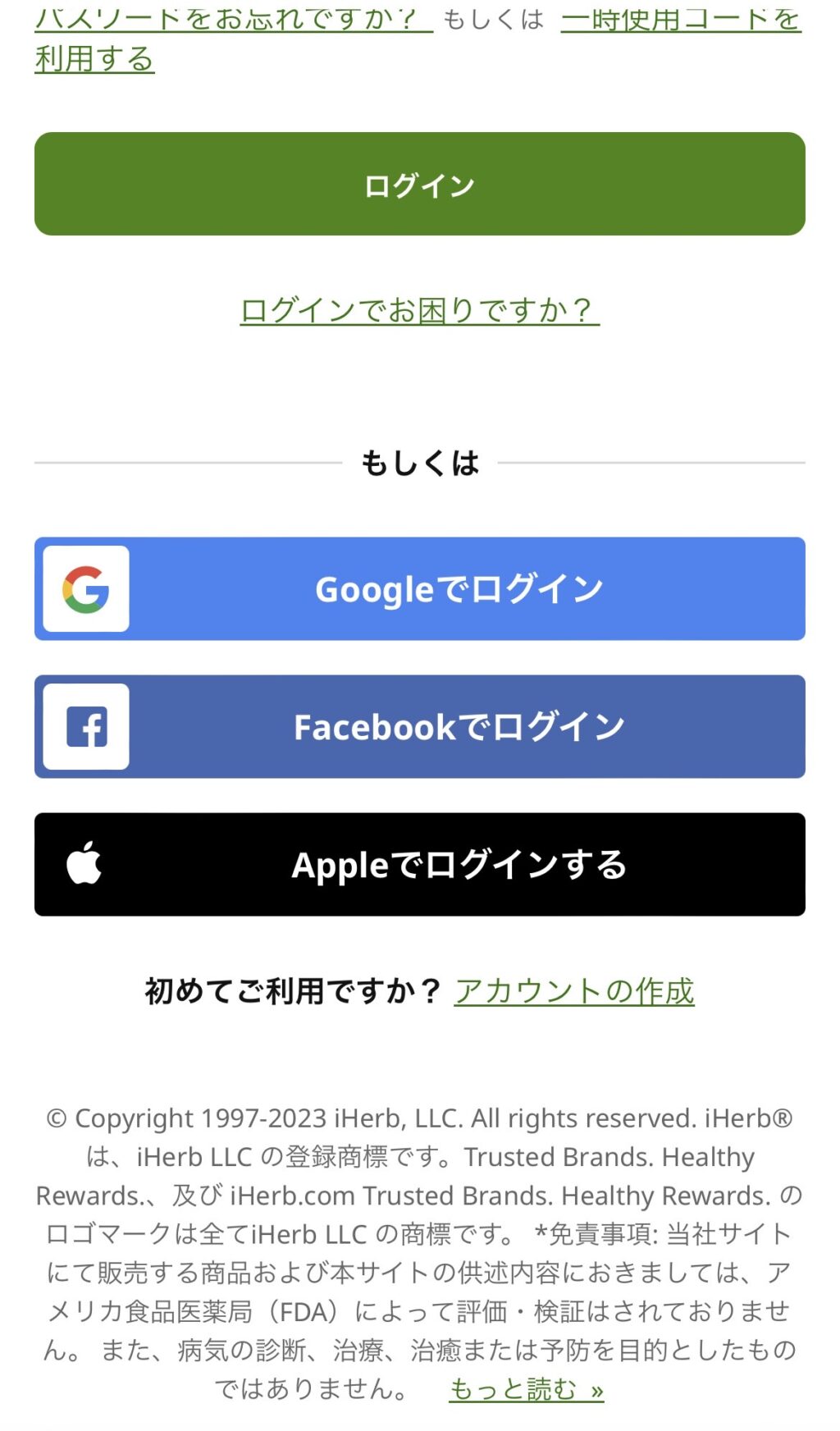Expand disclaimer with もっと読む »
The height and width of the screenshot is (1431, 840).
pos(527,1389)
